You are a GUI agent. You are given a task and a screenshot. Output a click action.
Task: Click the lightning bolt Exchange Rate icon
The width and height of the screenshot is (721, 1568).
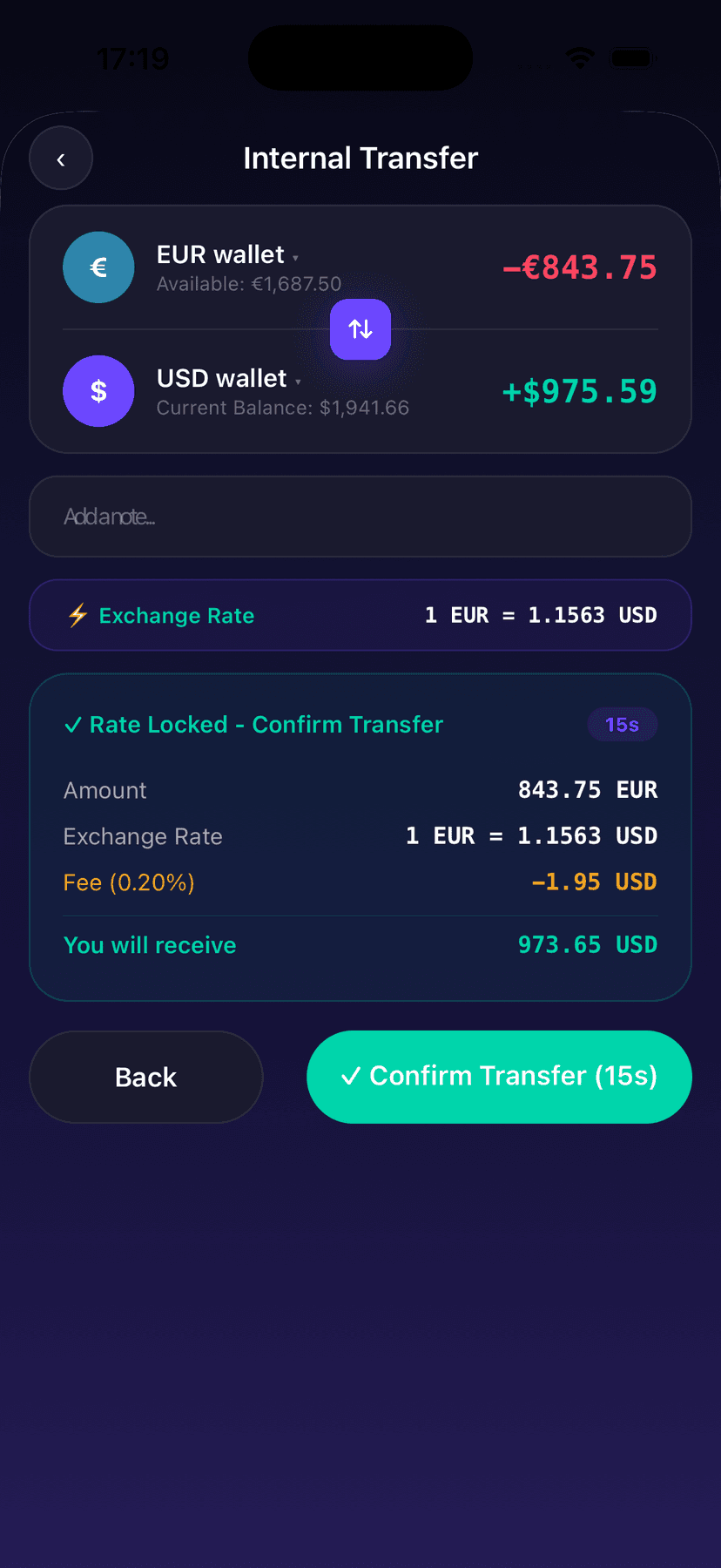pyautogui.click(x=77, y=615)
